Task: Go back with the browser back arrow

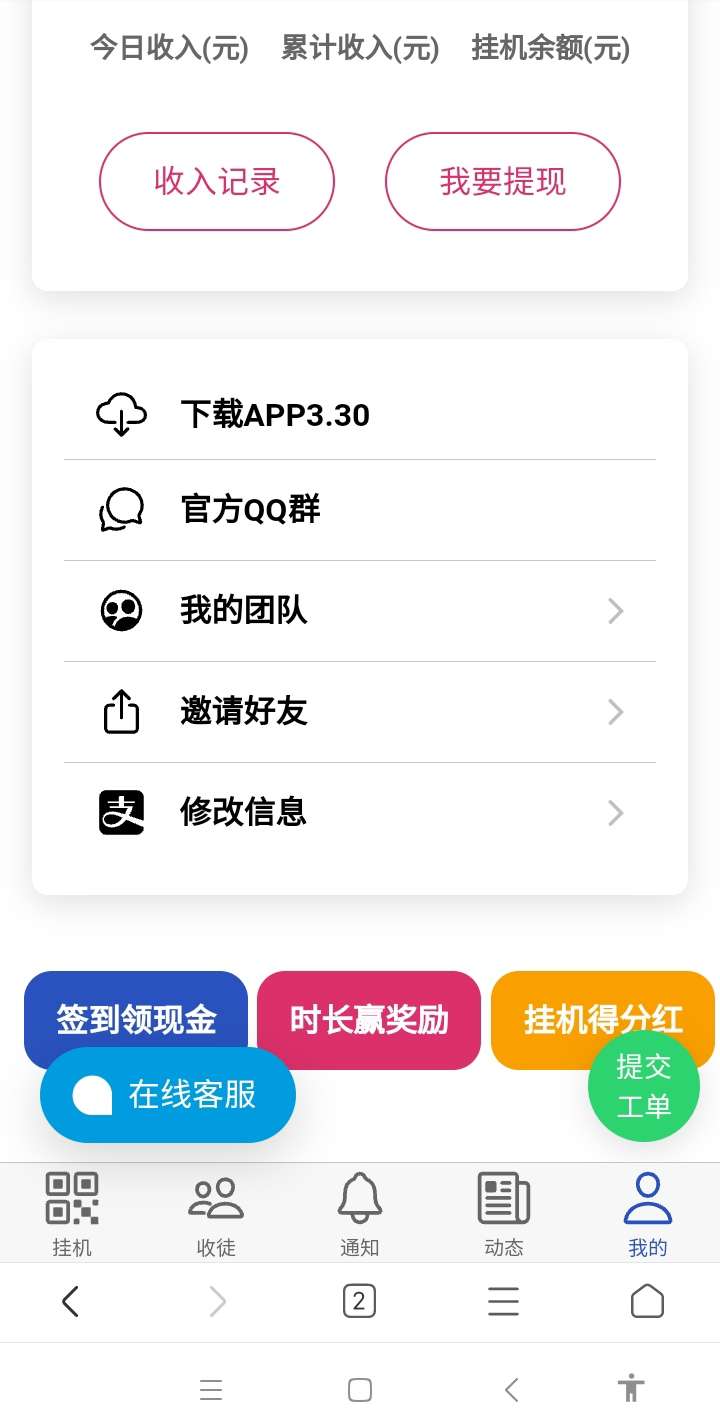Action: click(70, 1301)
